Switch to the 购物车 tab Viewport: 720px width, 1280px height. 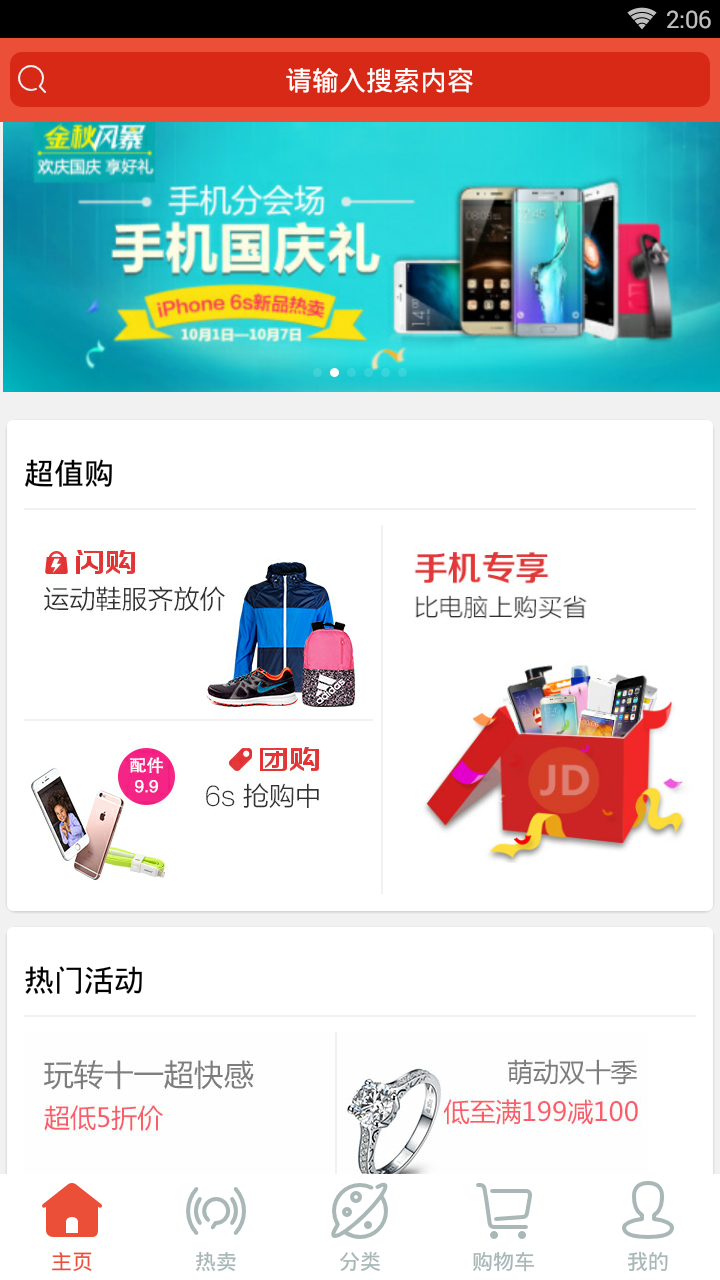click(503, 1225)
